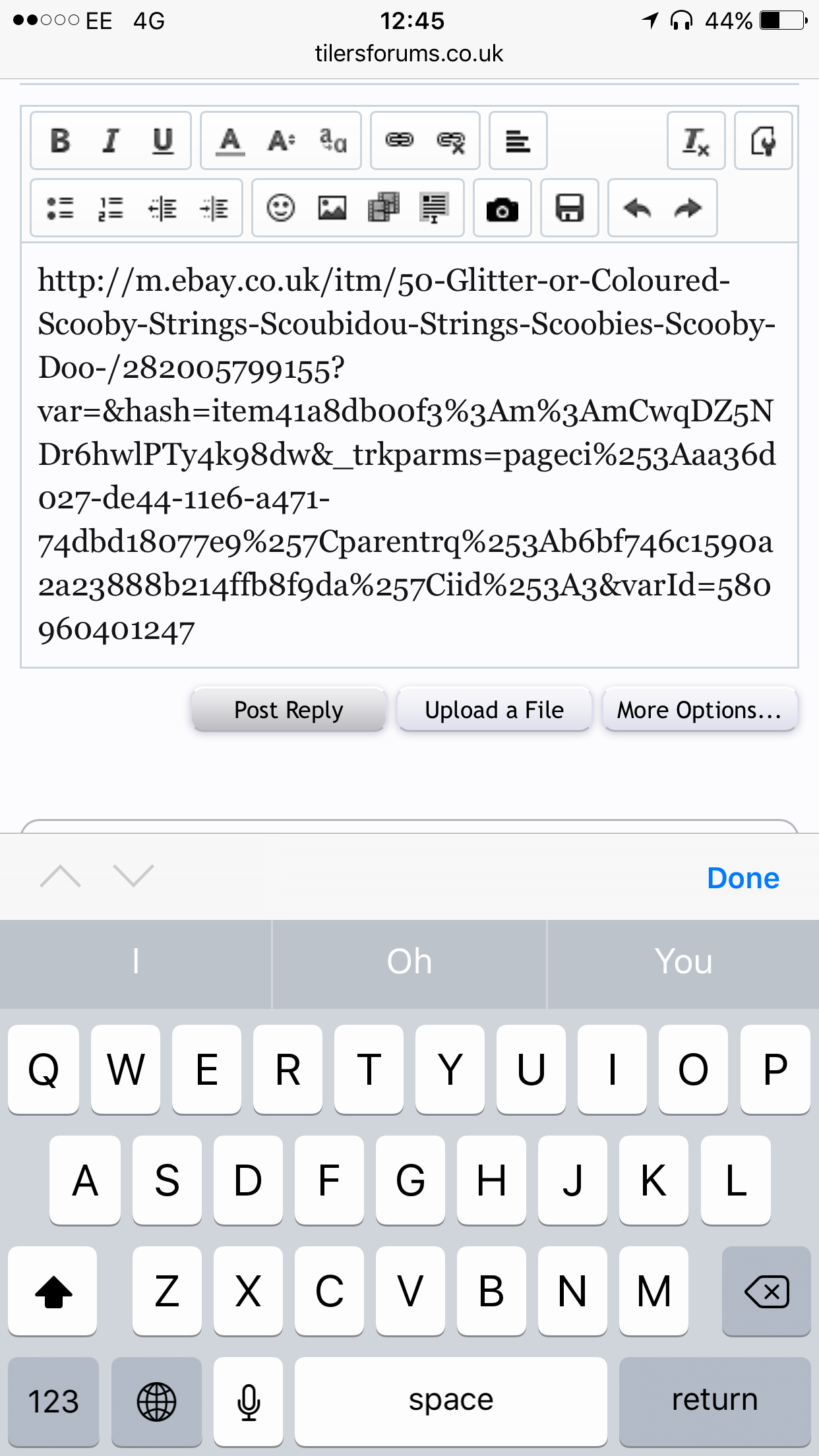Apply bold formatting in the editor

pyautogui.click(x=60, y=140)
